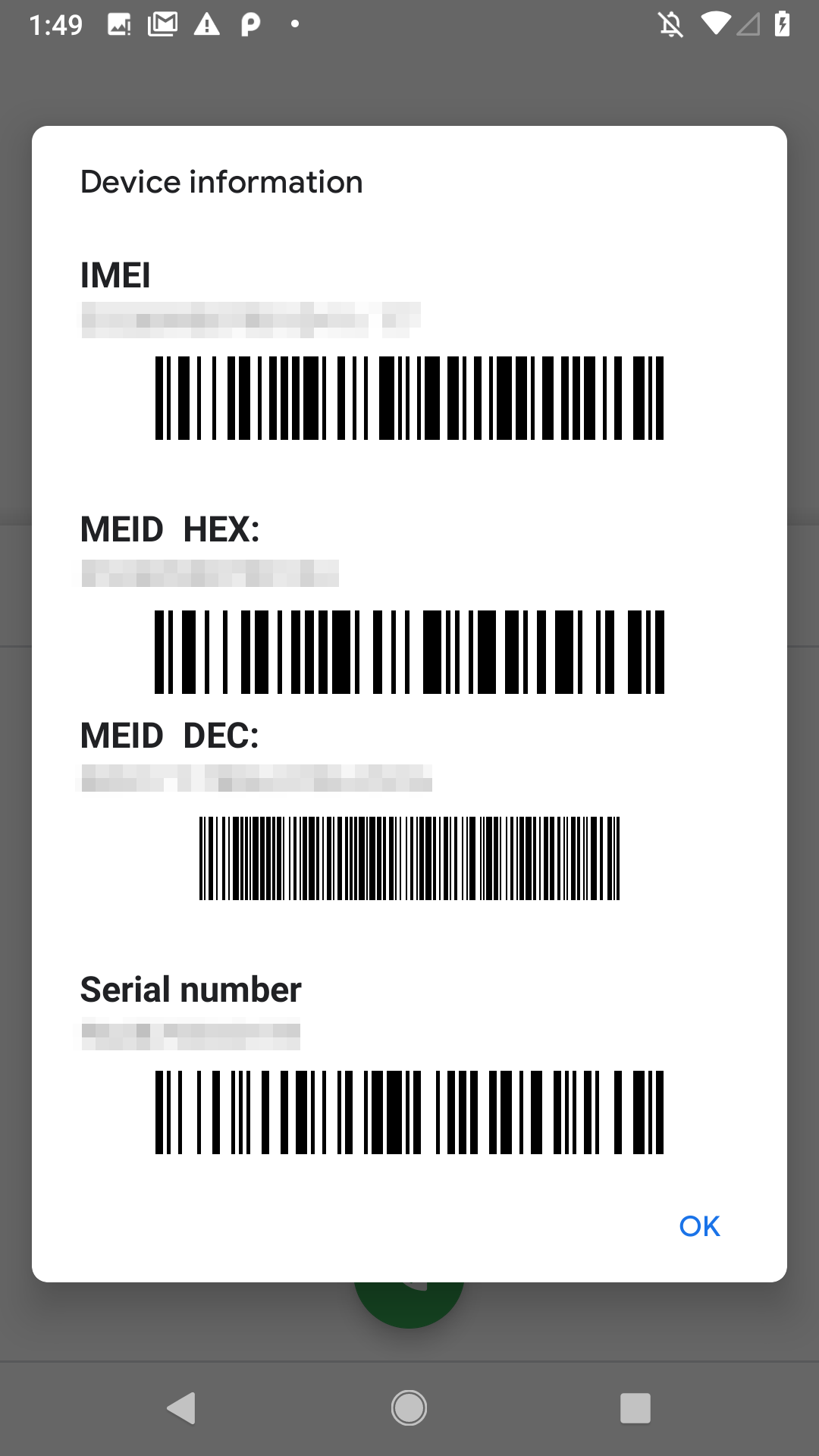819x1456 pixels.
Task: Dismiss the Device information dialog with OK
Action: (699, 1226)
